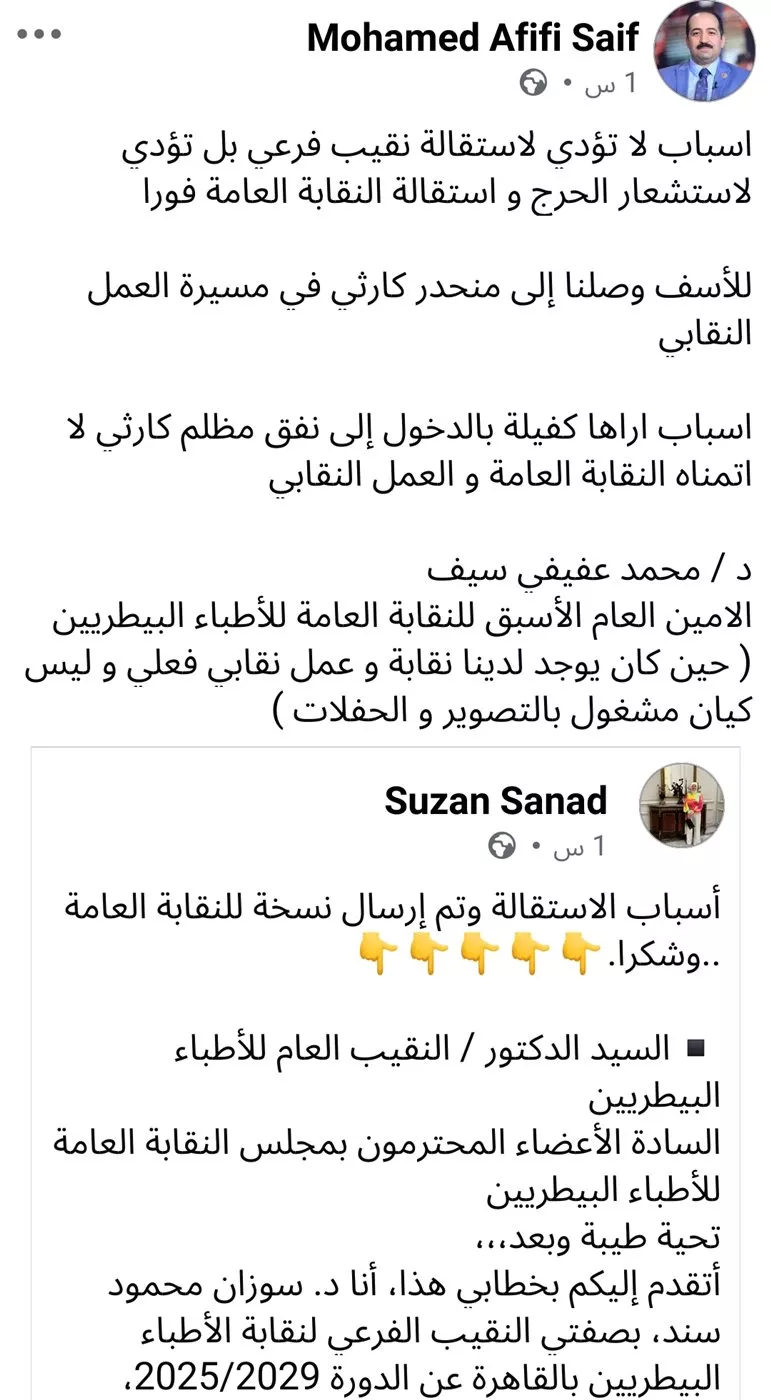Viewport: 771px width, 1400px height.
Task: Tap the name Suzan Sanad
Action: (x=496, y=801)
